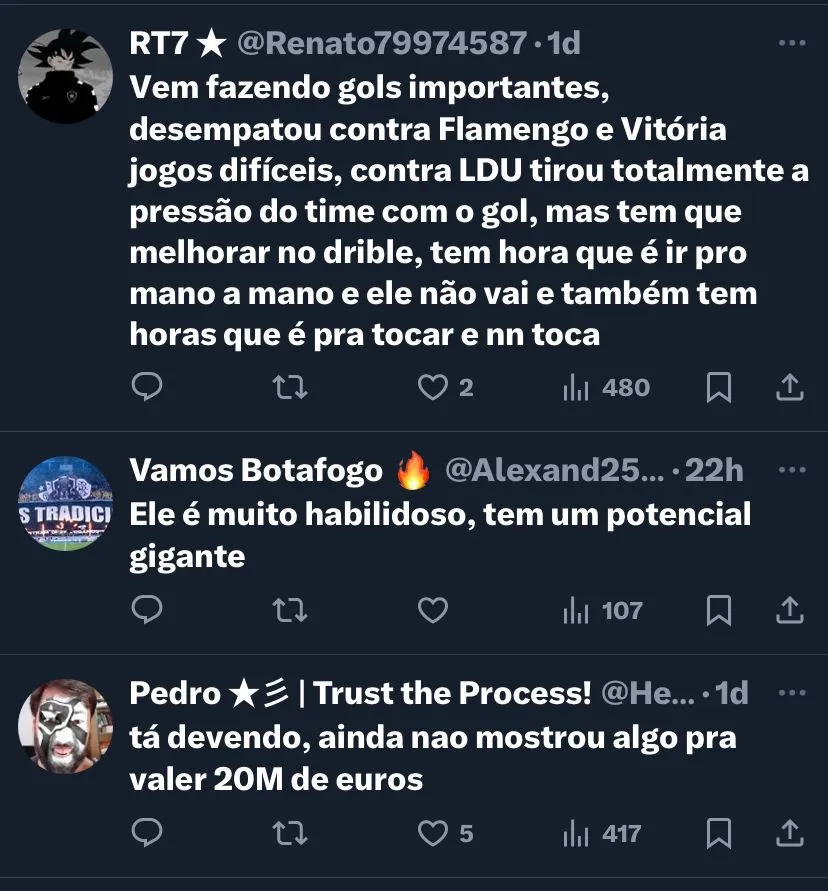Open RT7's profile picture
828x891 pixels.
point(66,76)
